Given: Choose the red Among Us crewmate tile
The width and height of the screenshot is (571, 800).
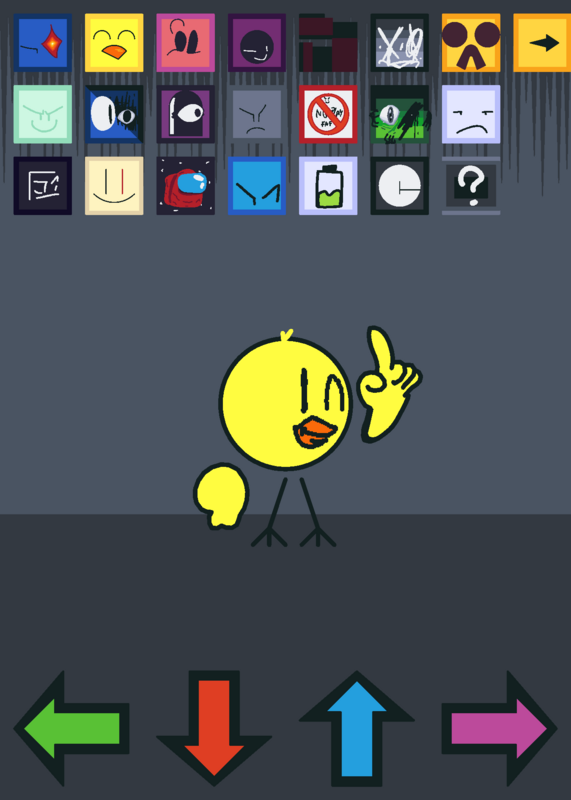Looking at the screenshot, I should 185,186.
